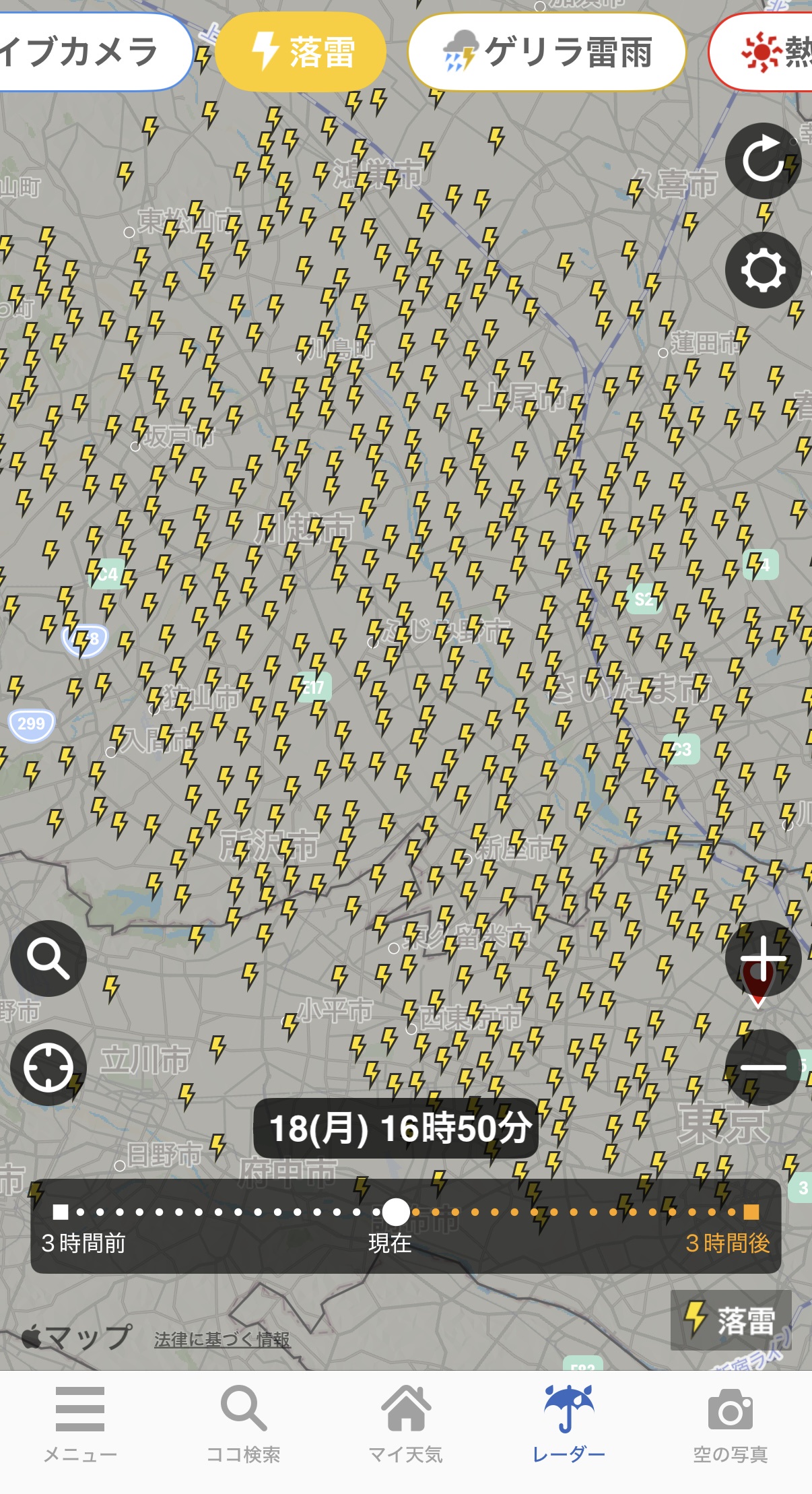The height and width of the screenshot is (1494, 812).
Task: Zoom in with the plus button
Action: pyautogui.click(x=763, y=959)
